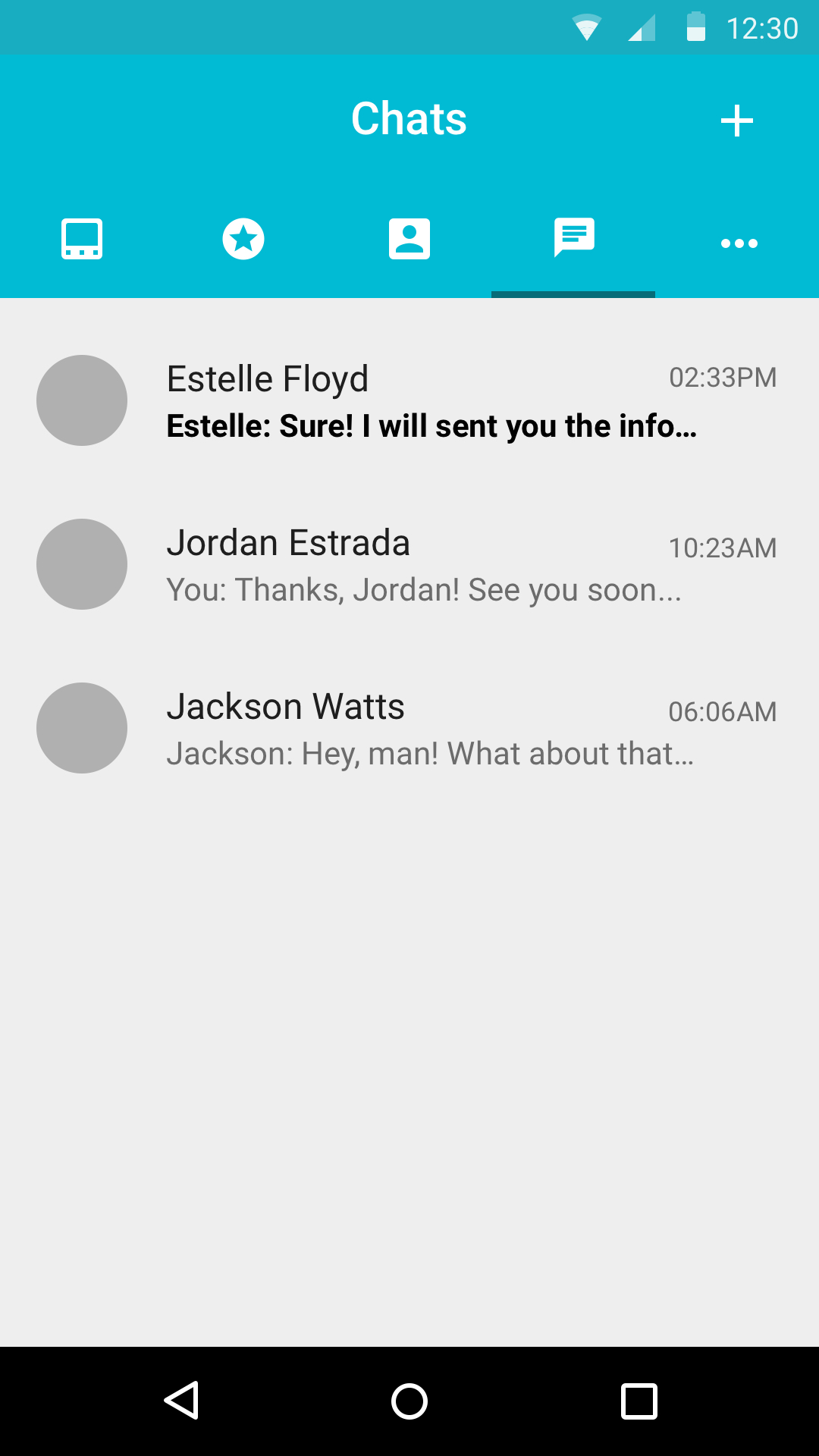Viewport: 819px width, 1456px height.
Task: Switch to the first media tab
Action: pos(82,240)
